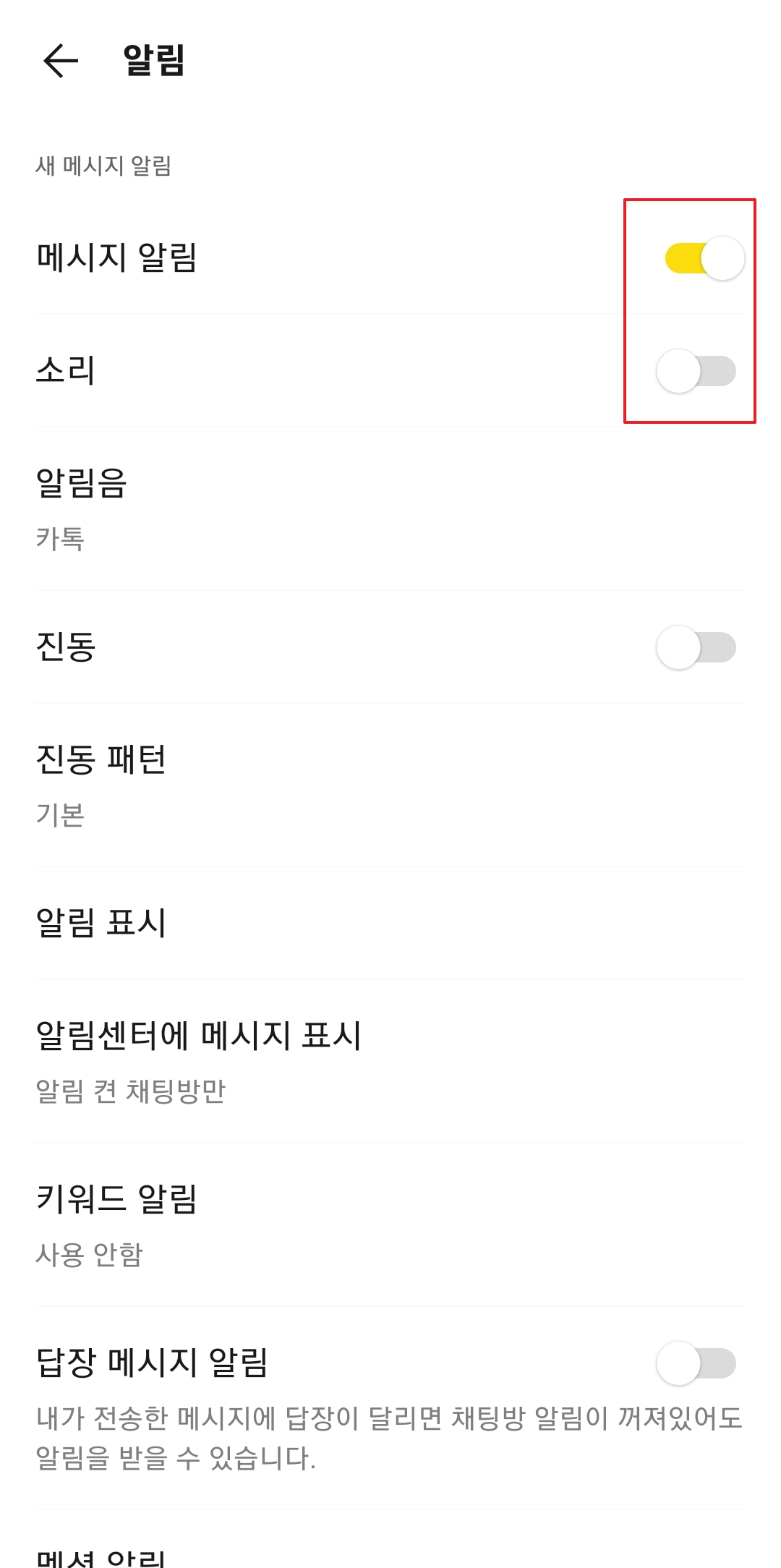Select the 알림 켠 채팅방만 option
Viewport: 781px width, 1568px height.
pos(132,1094)
